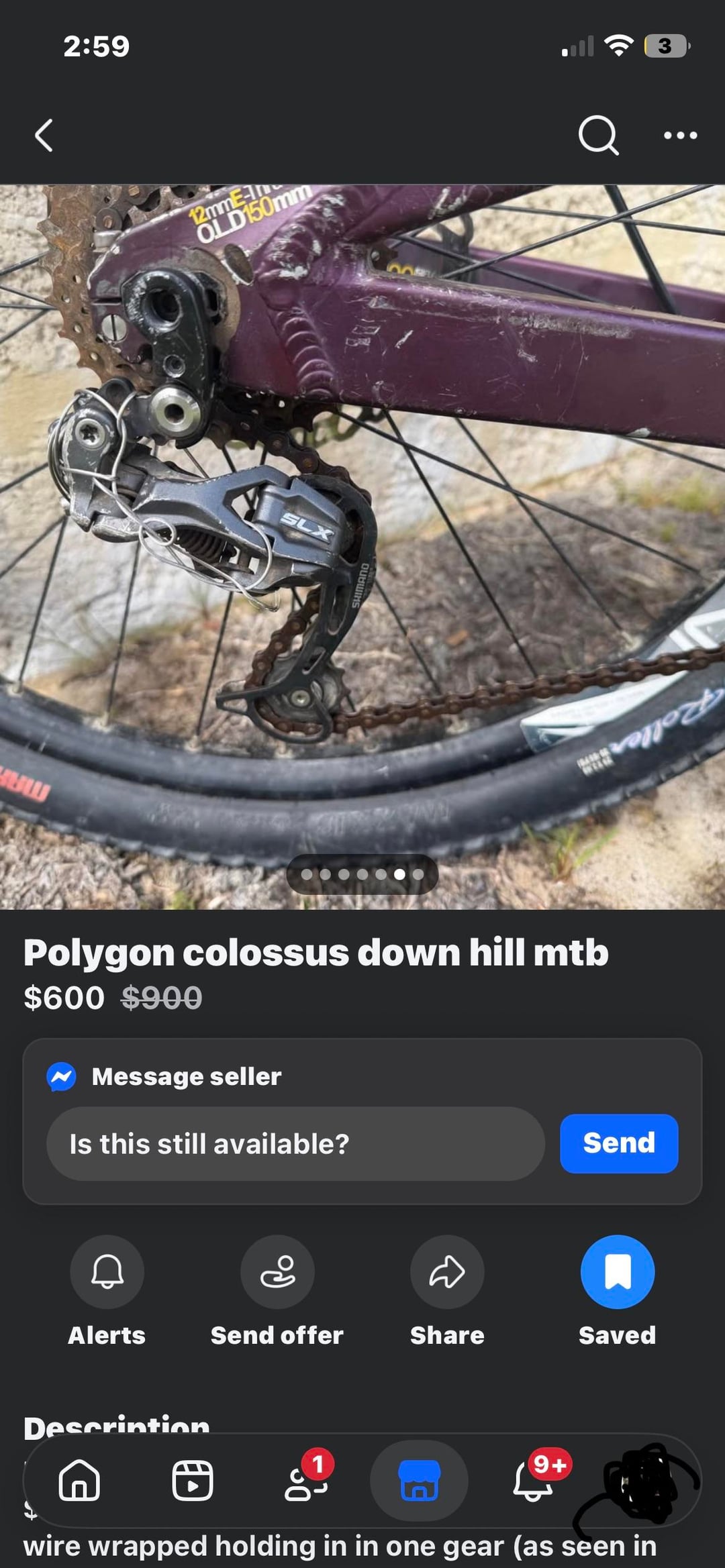725x1568 pixels.
Task: Go back from the listing
Action: click(44, 136)
